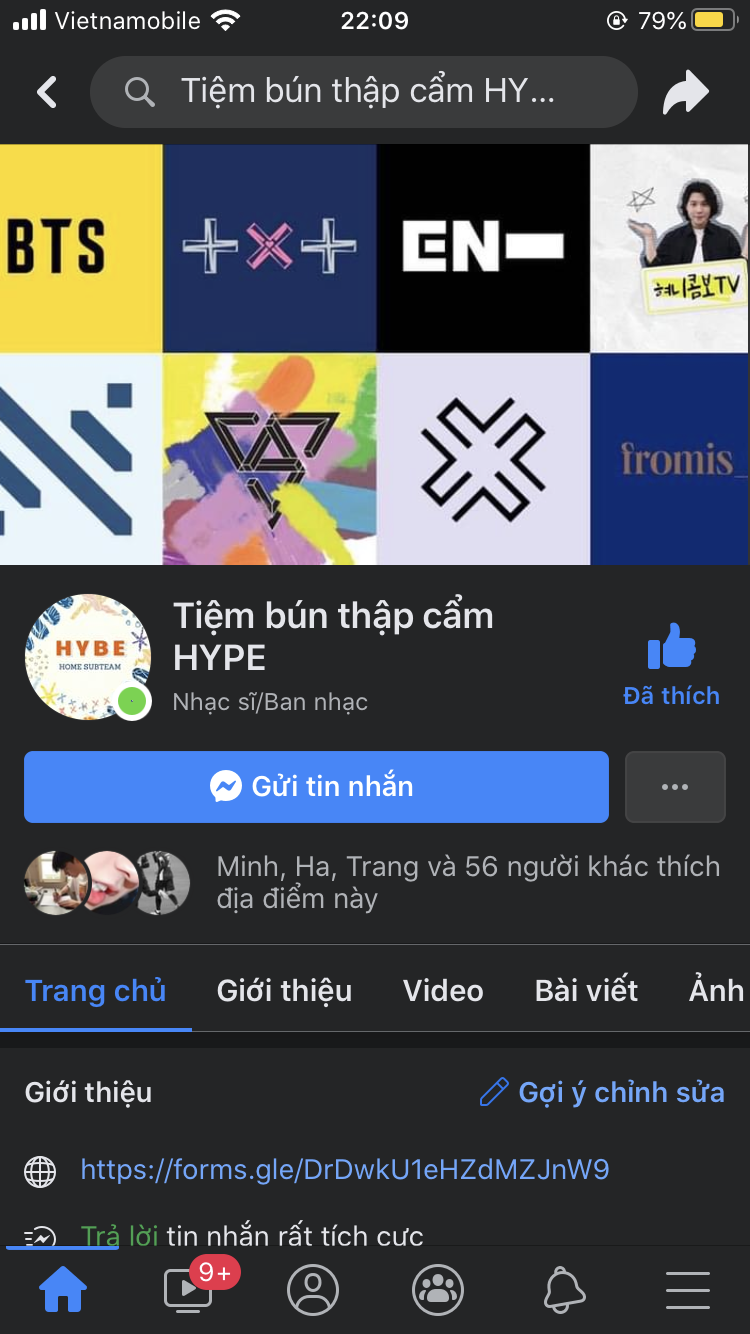The image size is (750, 1334).
Task: Open the profile tab in the bottom bar
Action: pos(313,1290)
